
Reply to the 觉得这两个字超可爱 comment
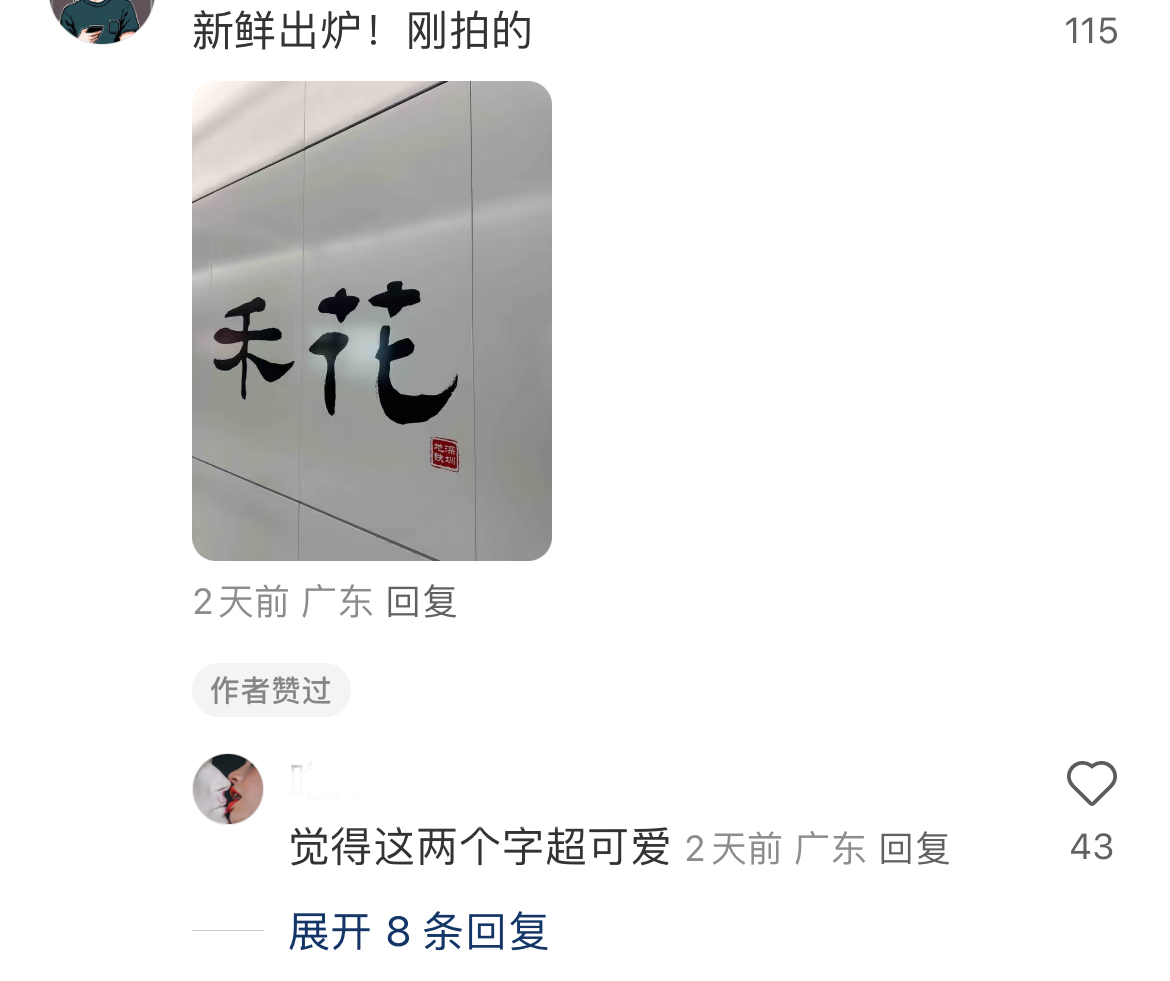coord(913,850)
